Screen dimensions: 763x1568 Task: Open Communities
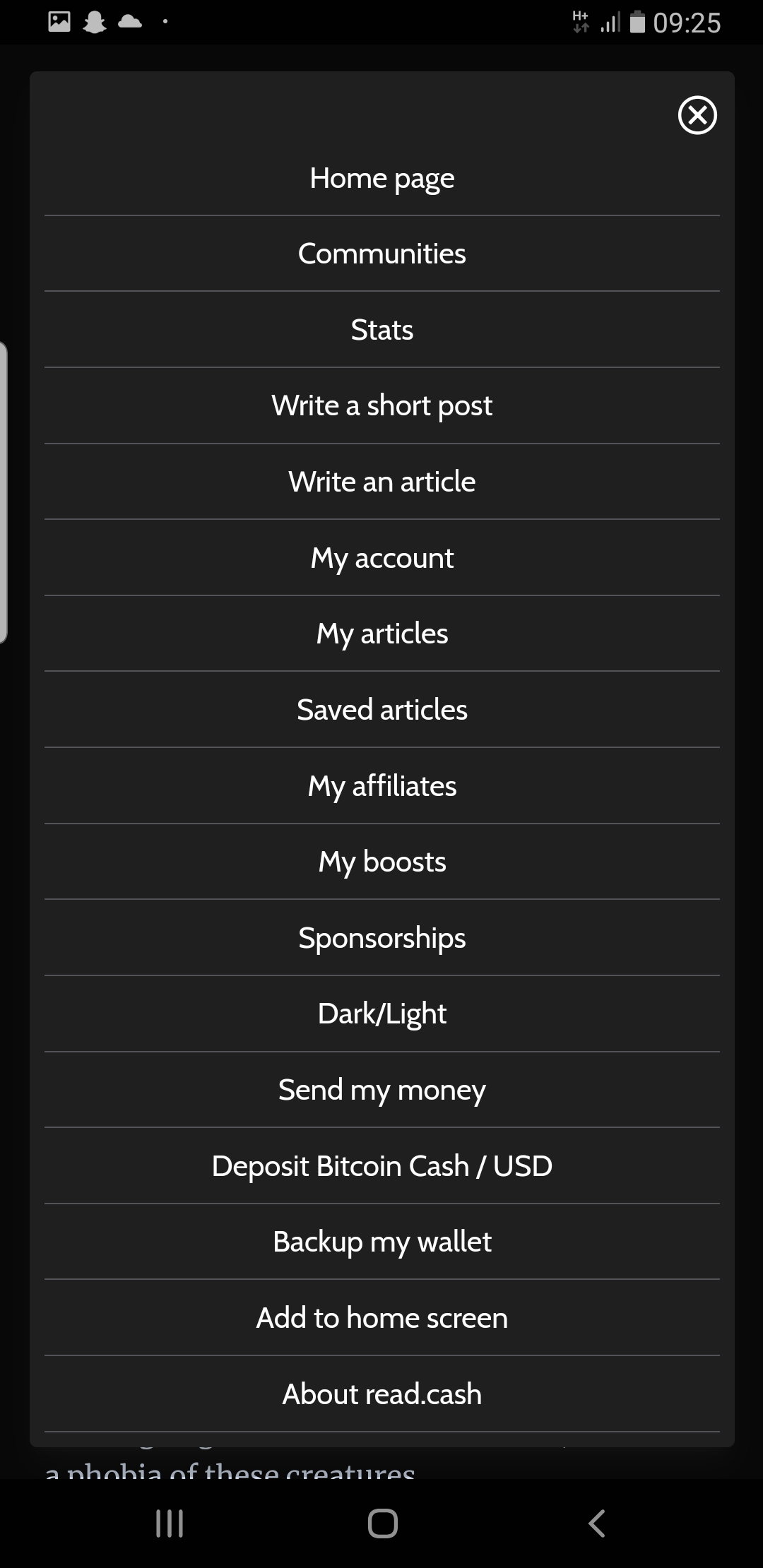click(381, 254)
